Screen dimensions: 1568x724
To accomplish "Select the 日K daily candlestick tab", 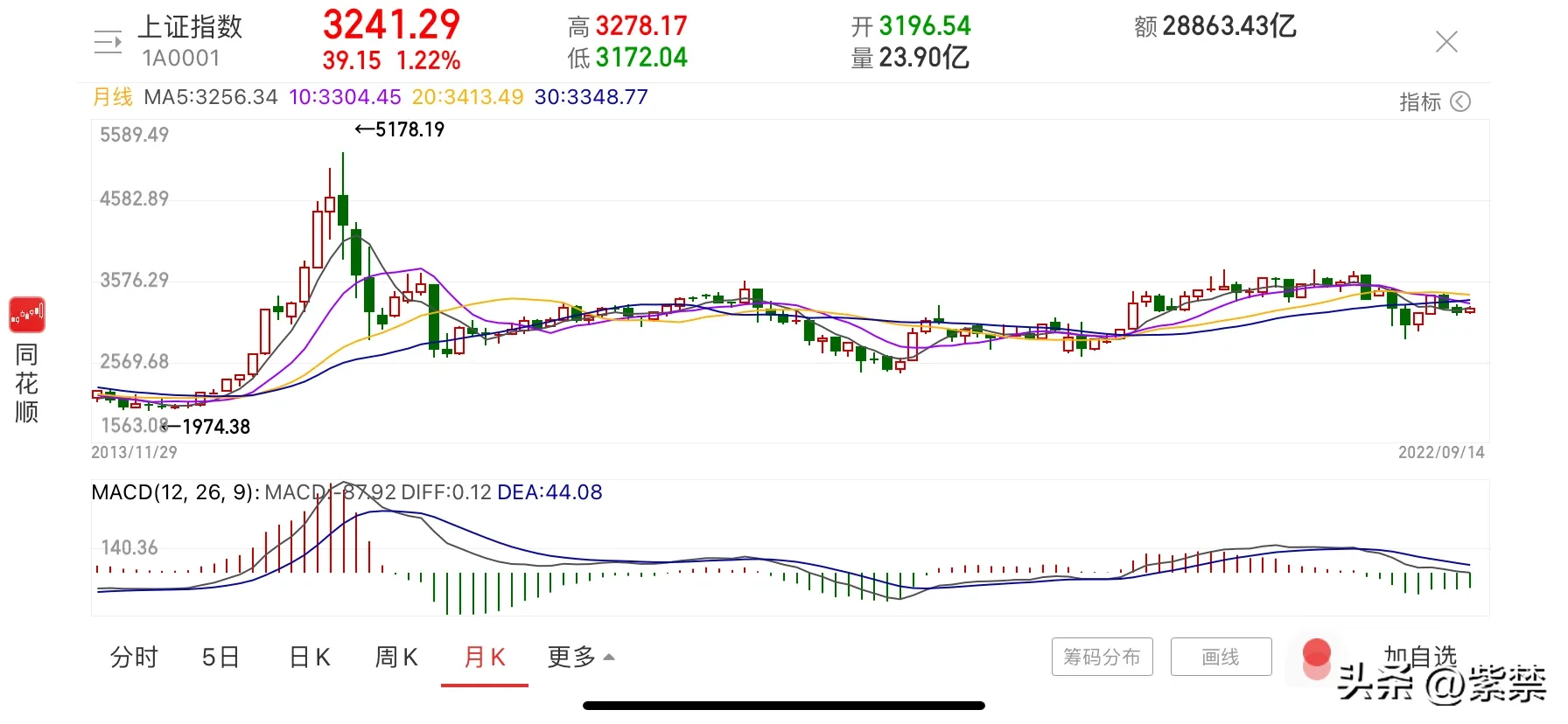I will click(310, 657).
